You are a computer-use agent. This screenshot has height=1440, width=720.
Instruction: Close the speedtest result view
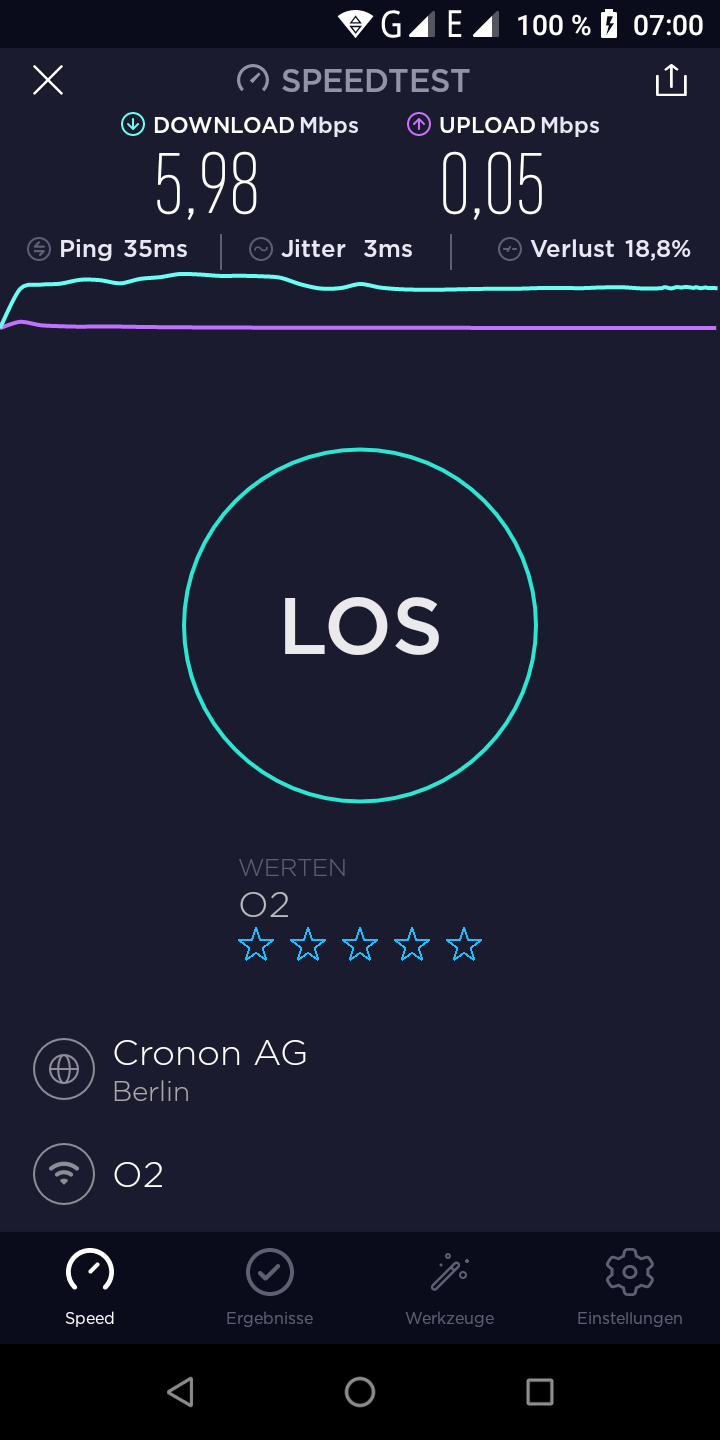(48, 80)
